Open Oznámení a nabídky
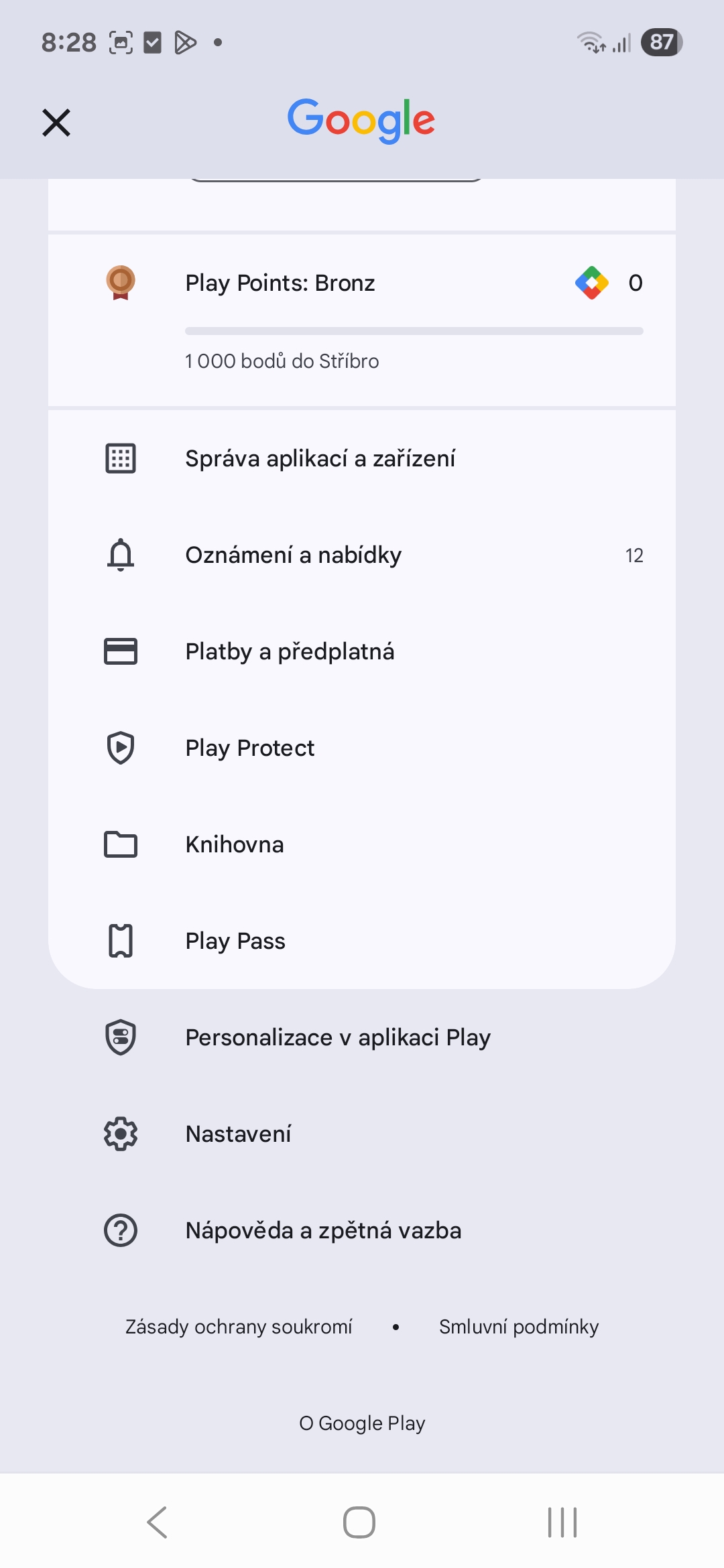724x1568 pixels. (x=362, y=555)
